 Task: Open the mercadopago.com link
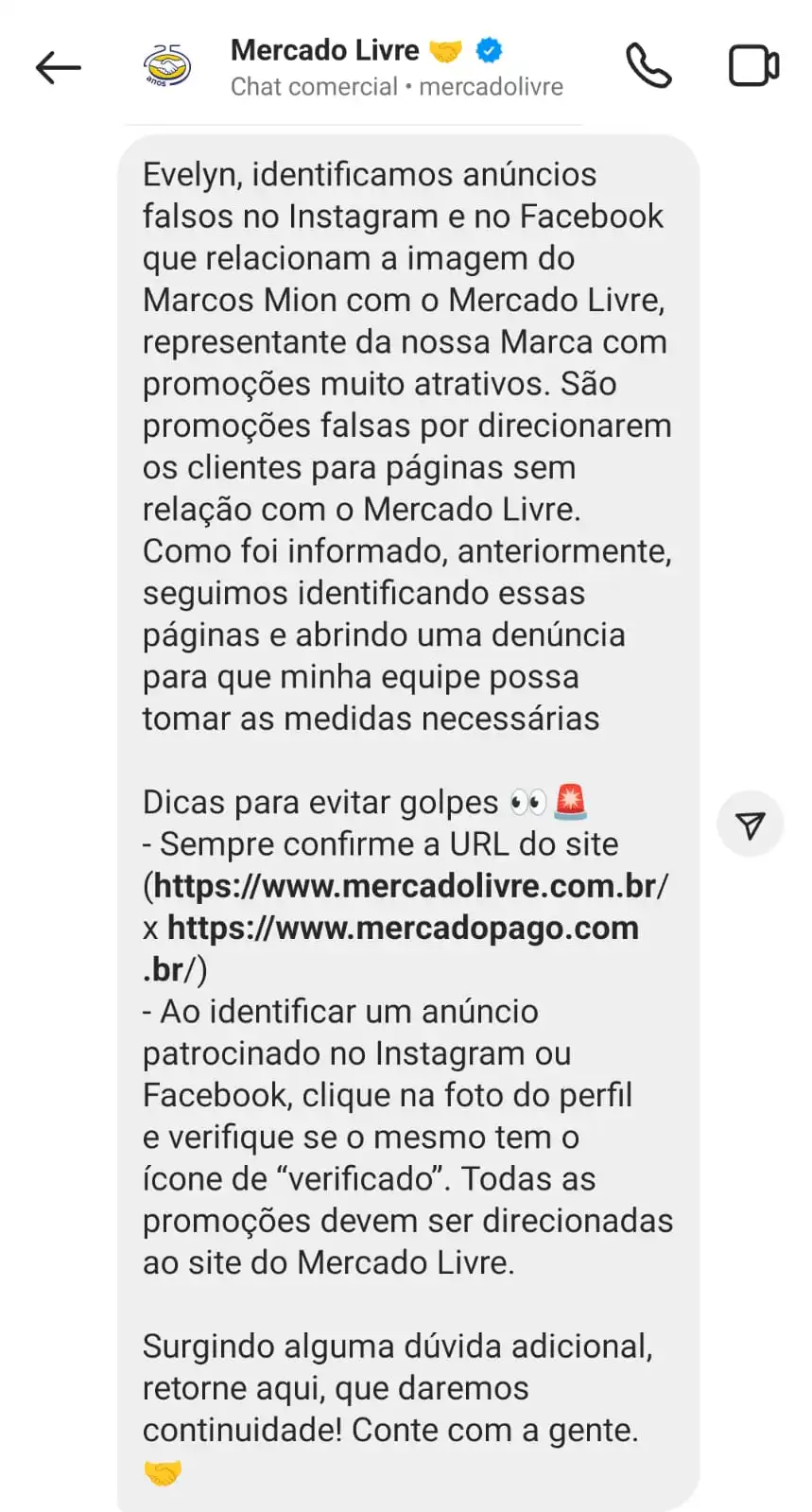[390, 948]
